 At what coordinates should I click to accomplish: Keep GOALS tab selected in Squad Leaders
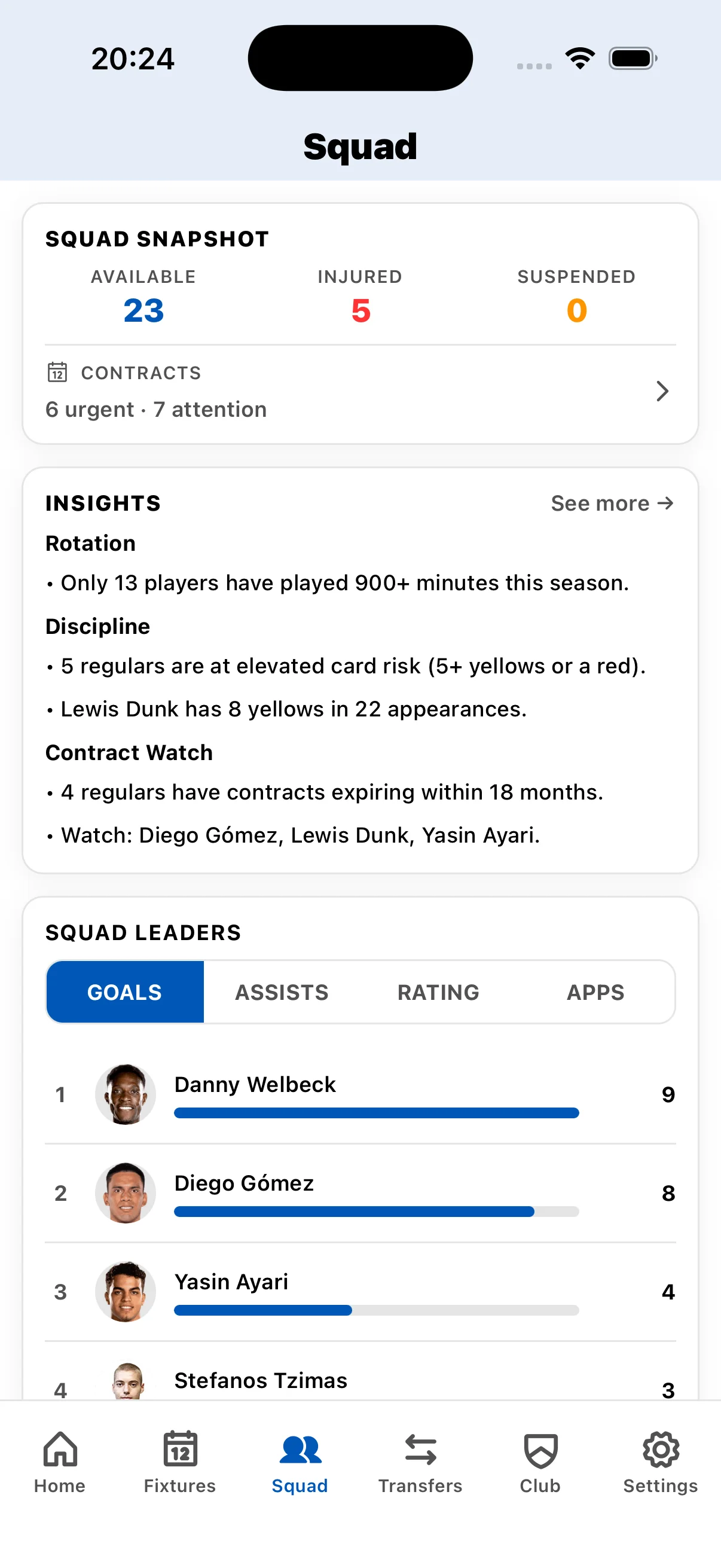pyautogui.click(x=125, y=992)
